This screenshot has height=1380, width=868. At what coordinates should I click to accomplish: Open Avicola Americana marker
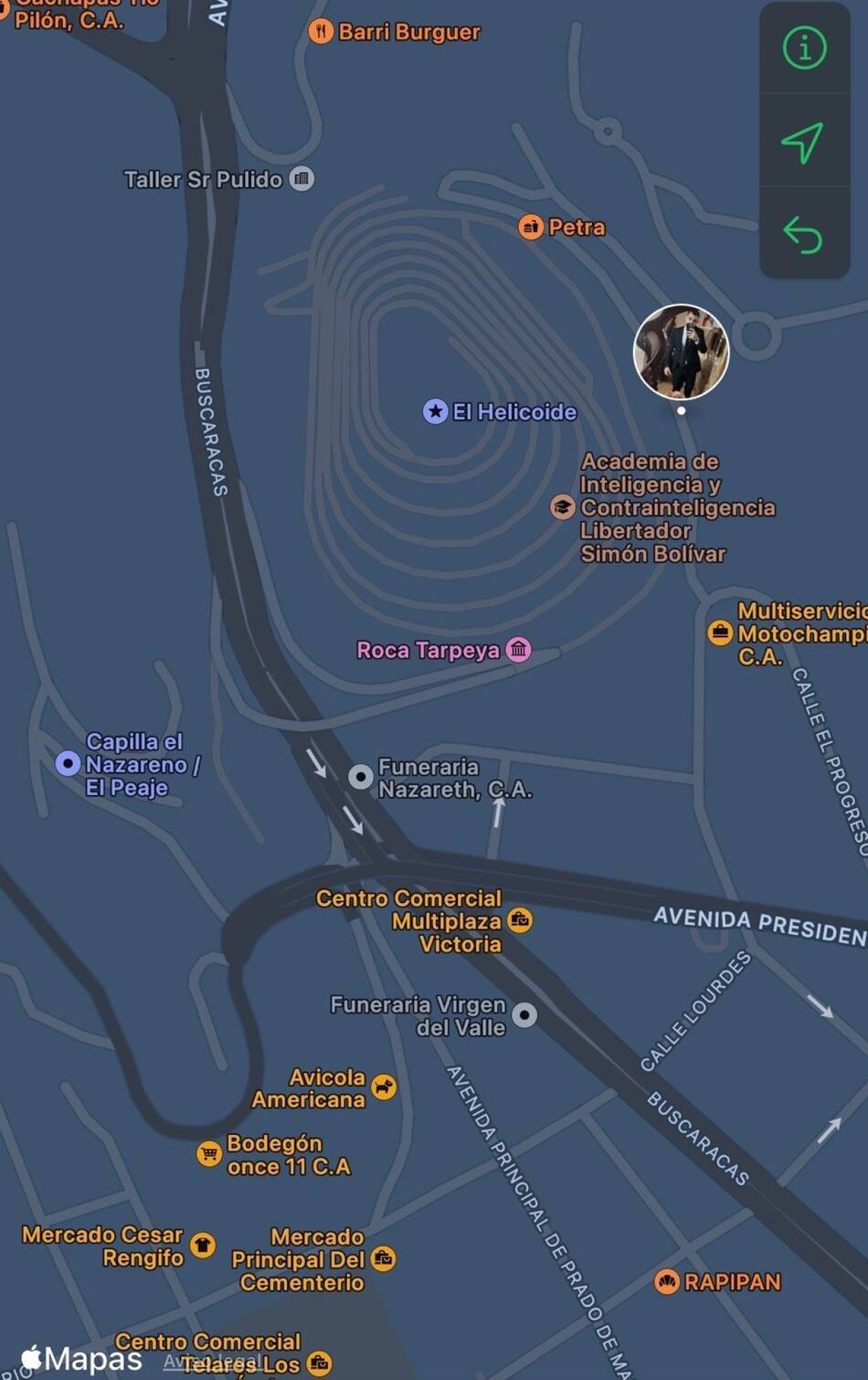[x=384, y=1087]
